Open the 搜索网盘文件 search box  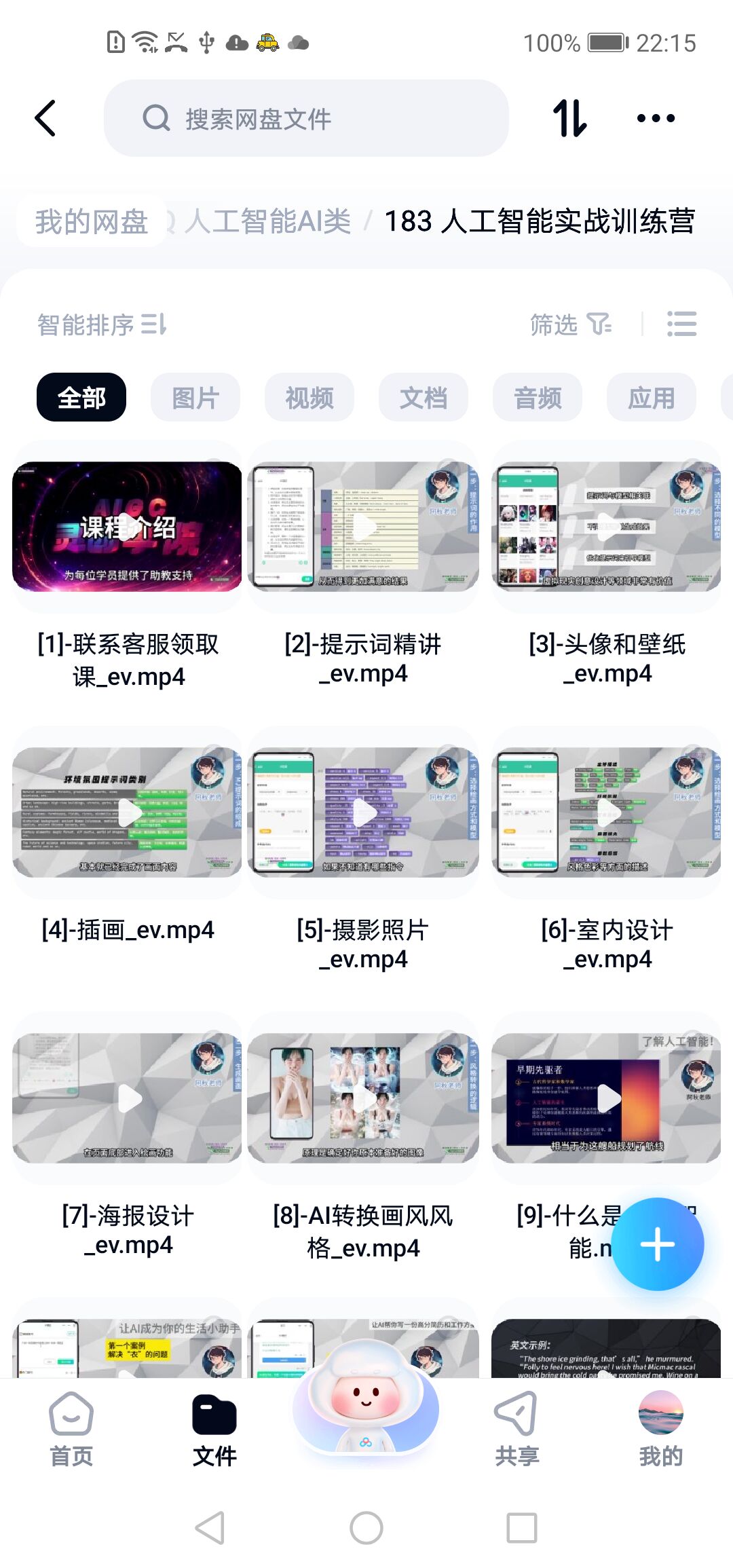point(305,118)
